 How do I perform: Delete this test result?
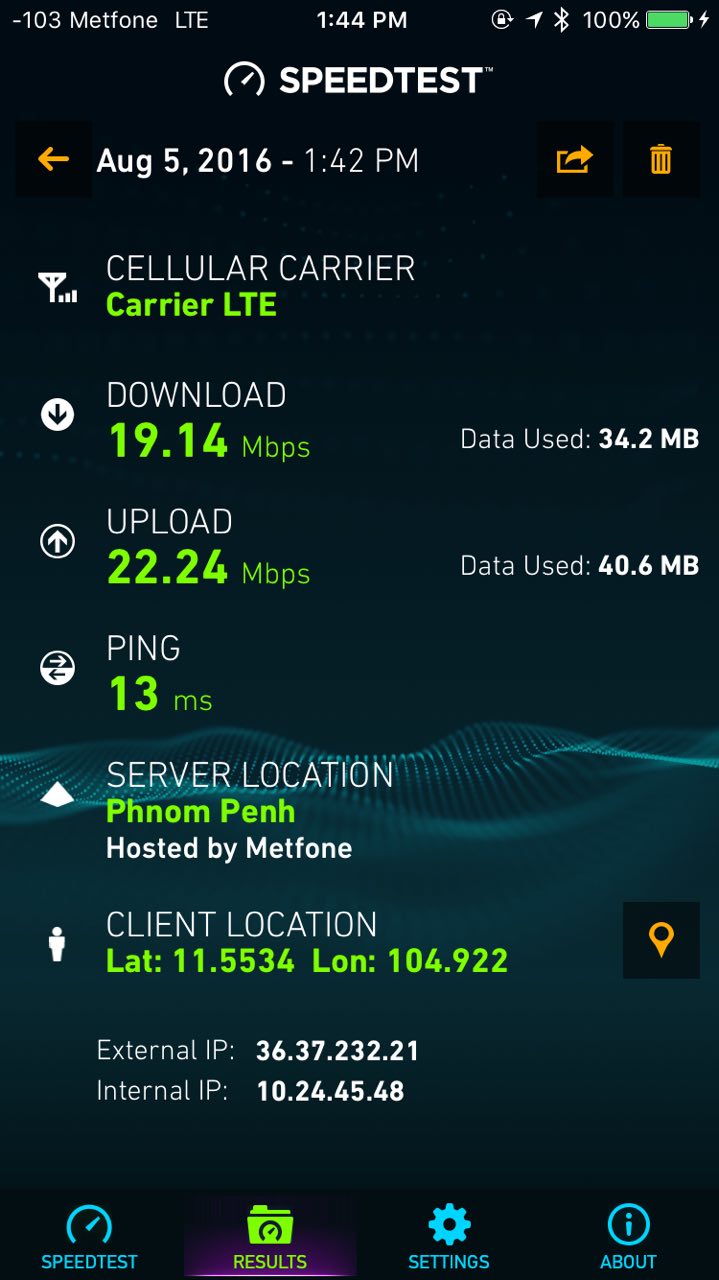pos(661,159)
